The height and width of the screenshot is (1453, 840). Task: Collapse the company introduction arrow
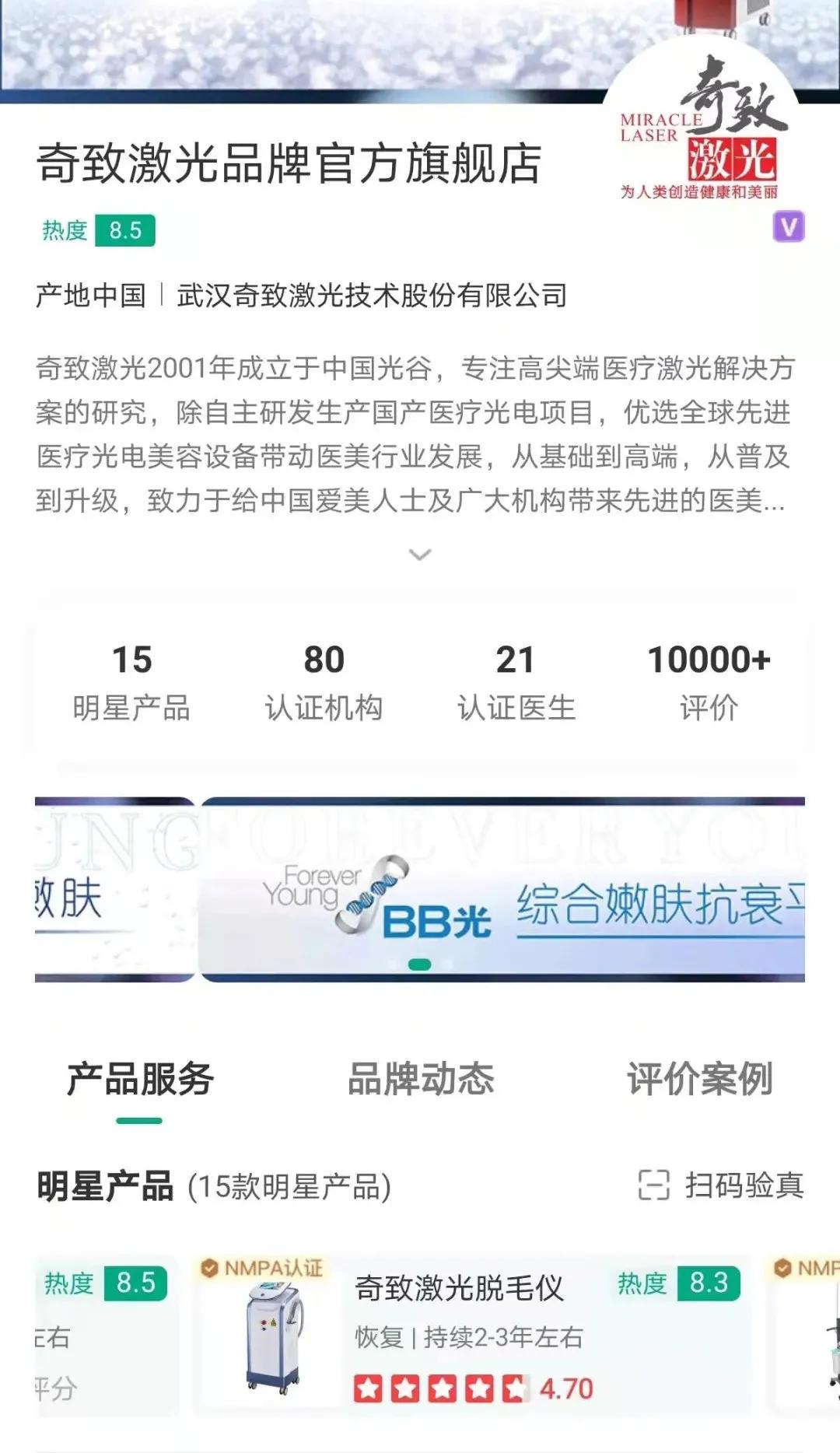click(420, 555)
